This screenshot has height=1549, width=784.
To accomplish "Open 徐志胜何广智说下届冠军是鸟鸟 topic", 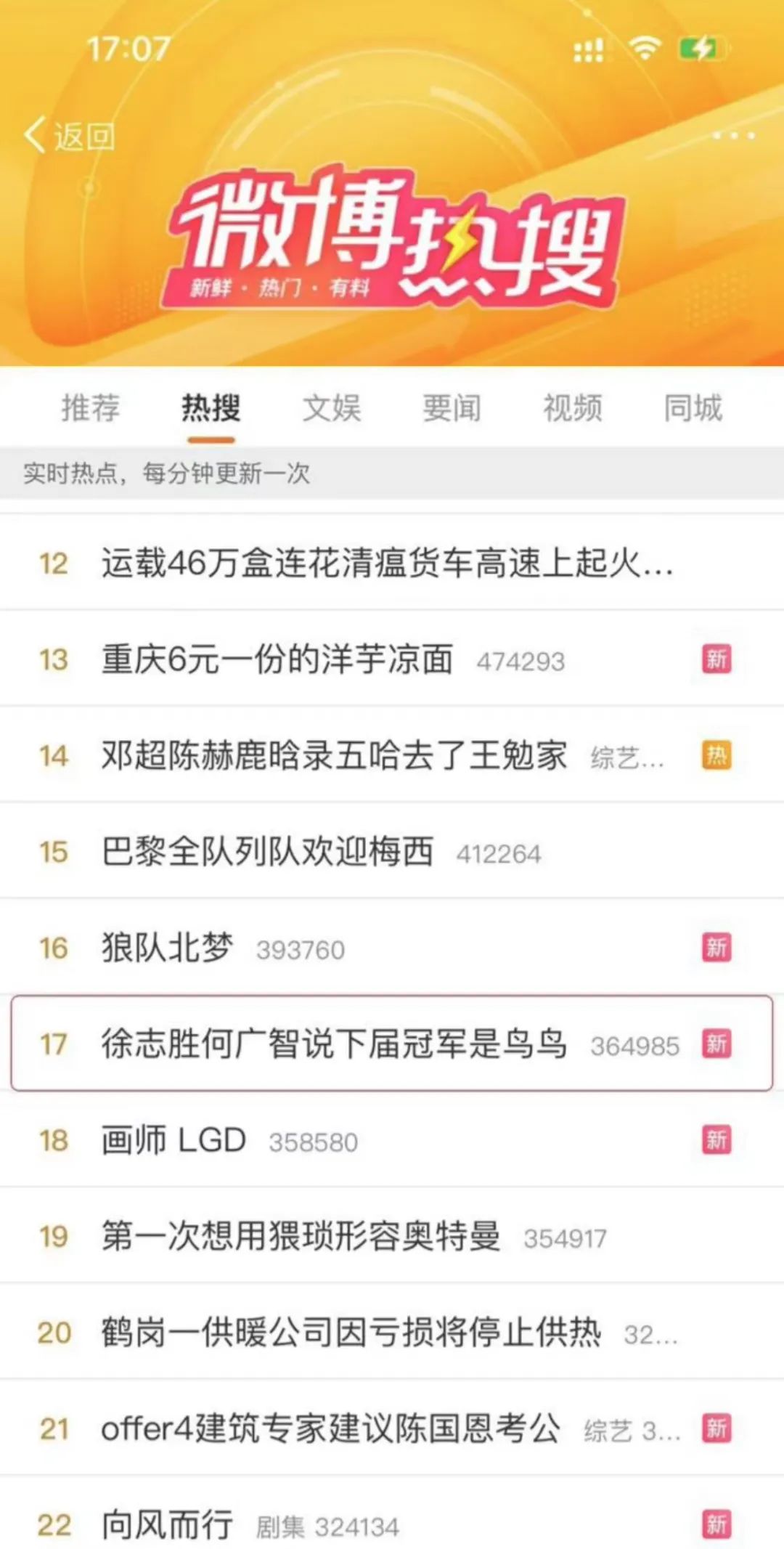I will tap(334, 1044).
